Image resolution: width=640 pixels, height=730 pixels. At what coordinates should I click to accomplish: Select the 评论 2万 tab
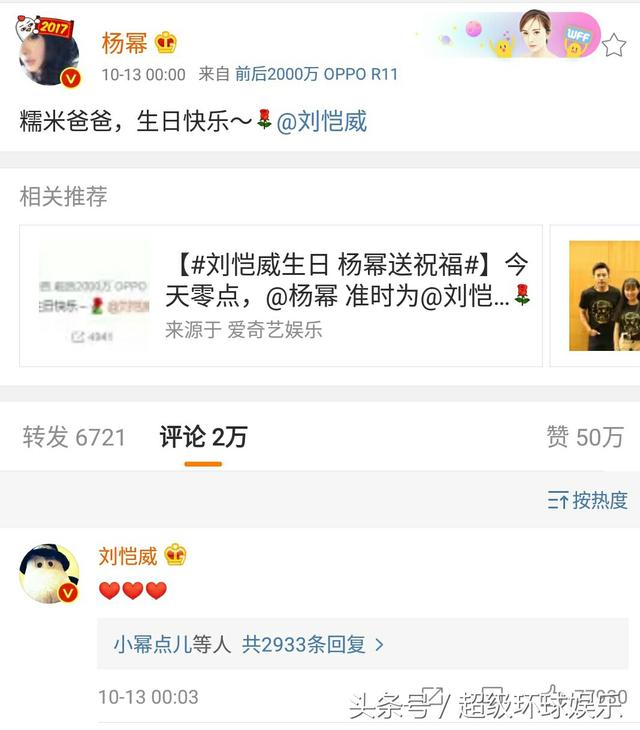click(x=203, y=436)
